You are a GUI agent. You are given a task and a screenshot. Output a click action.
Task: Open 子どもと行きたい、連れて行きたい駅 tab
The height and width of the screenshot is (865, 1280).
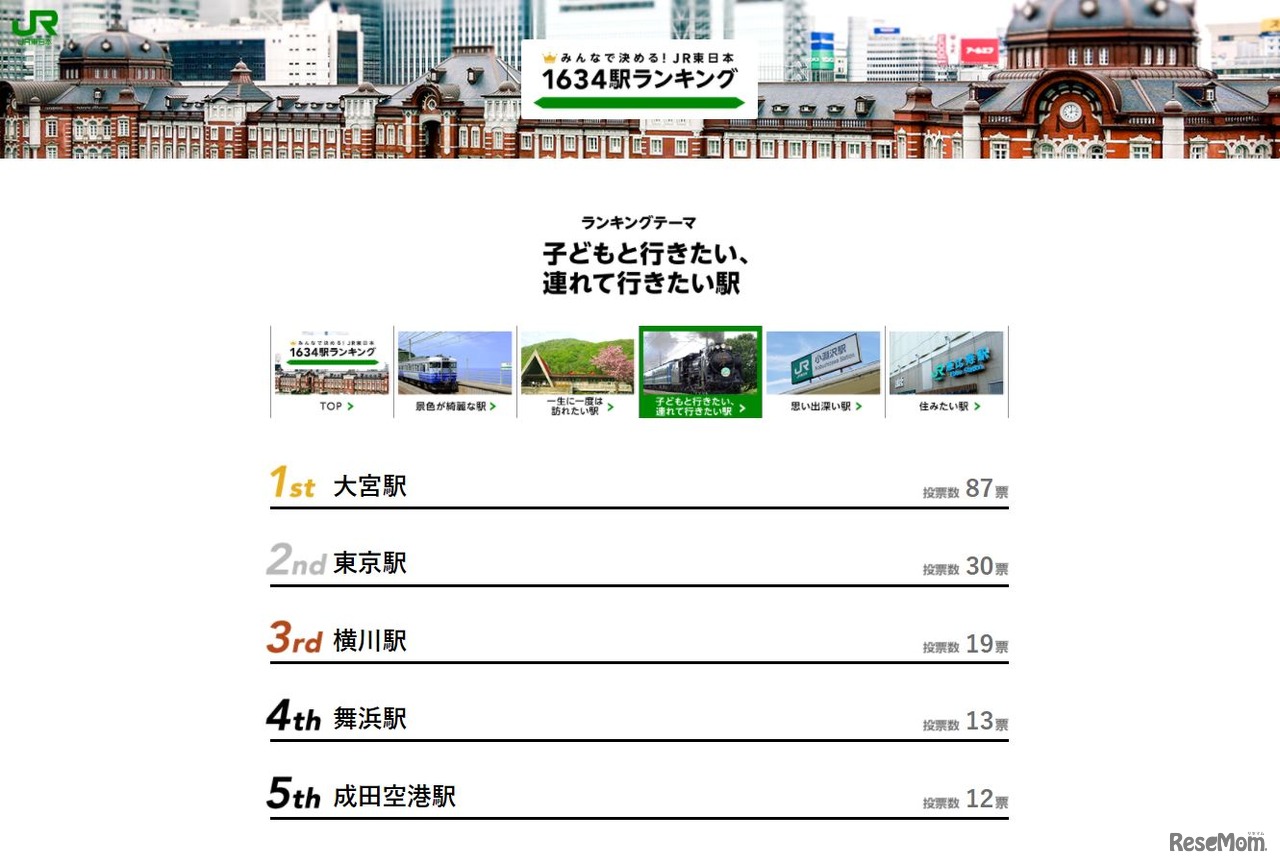tap(700, 372)
